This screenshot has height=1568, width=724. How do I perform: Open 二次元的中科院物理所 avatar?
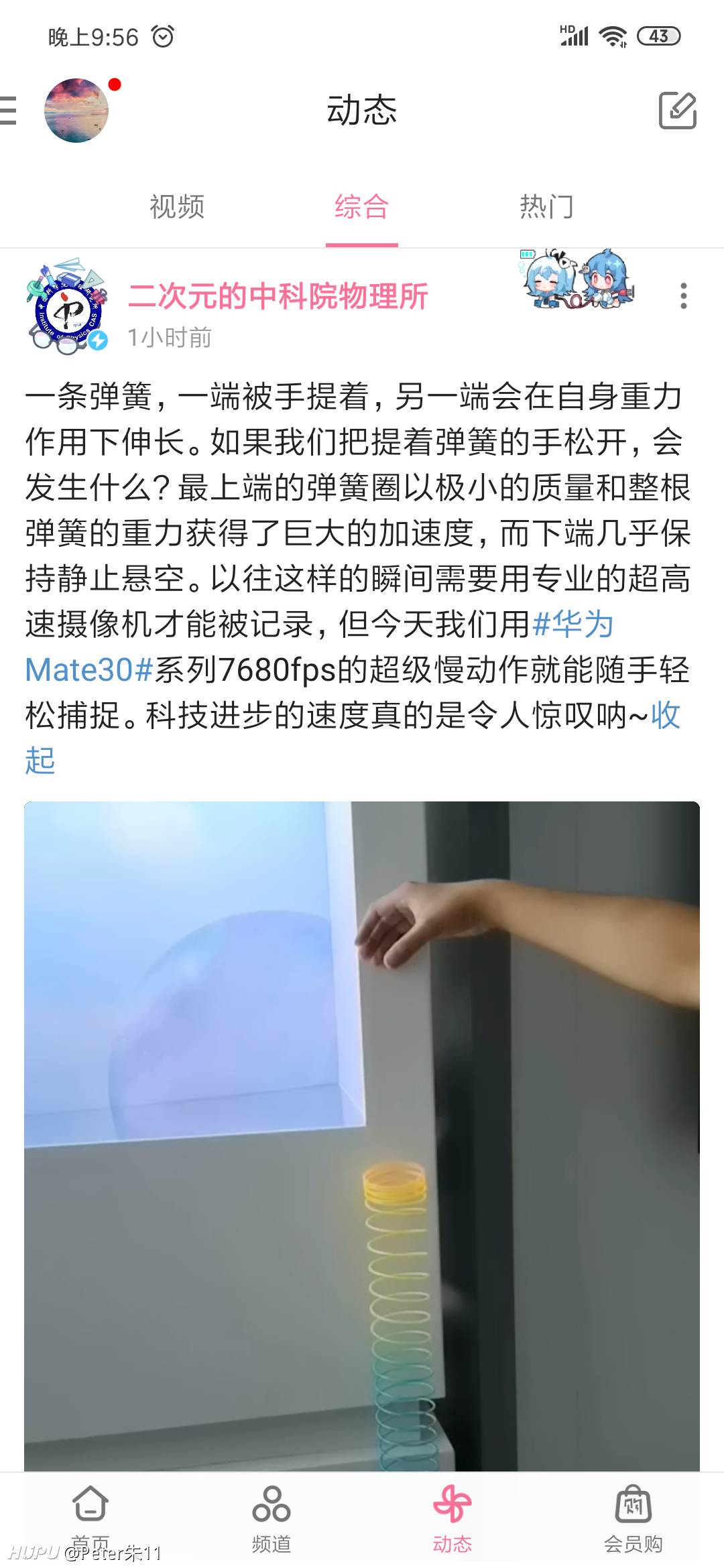tap(67, 307)
